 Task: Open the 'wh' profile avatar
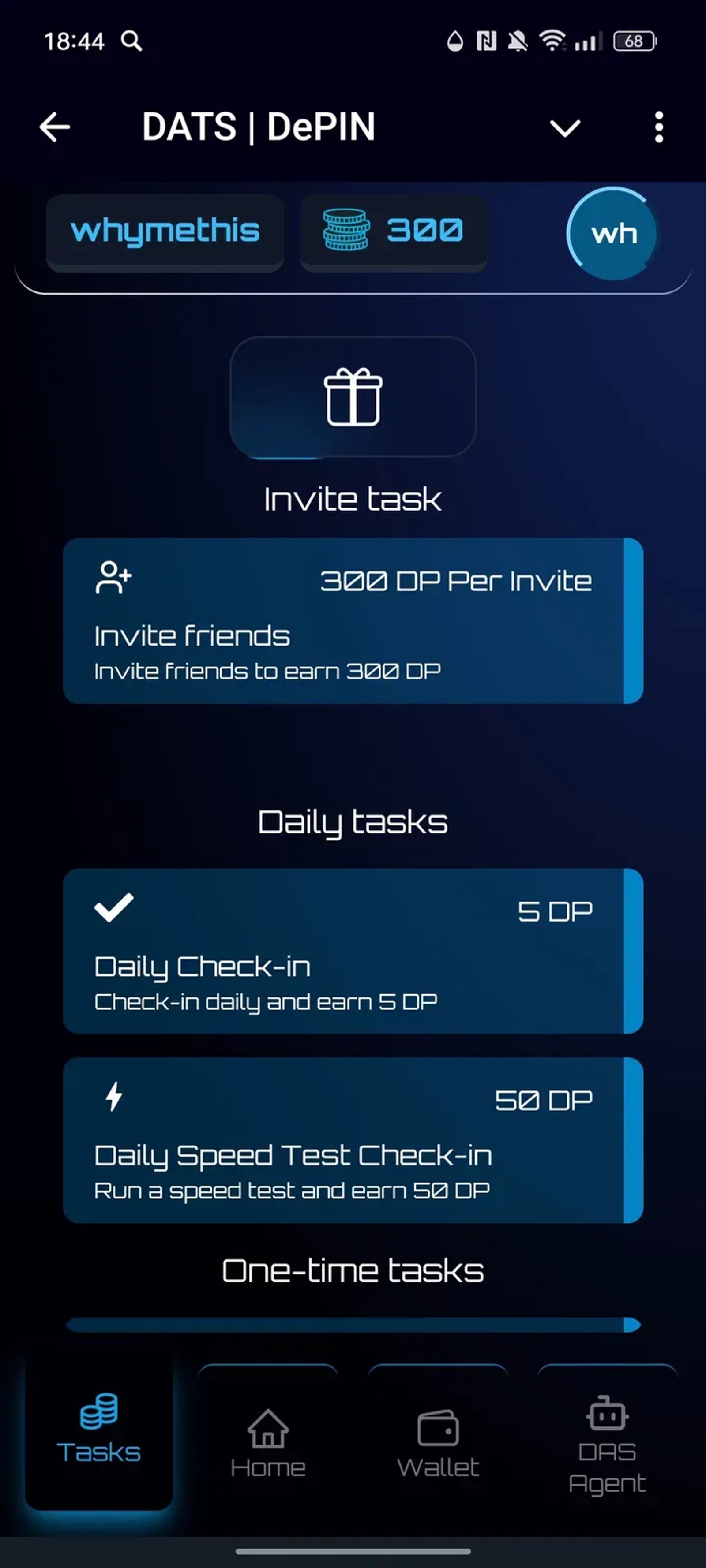613,233
